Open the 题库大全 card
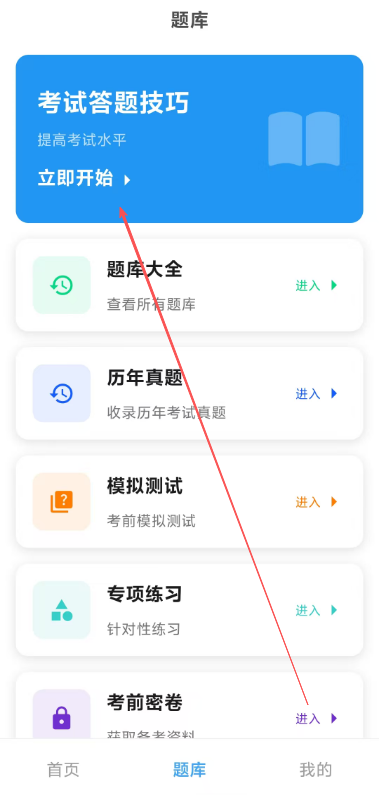This screenshot has height=795, width=379. 190,285
